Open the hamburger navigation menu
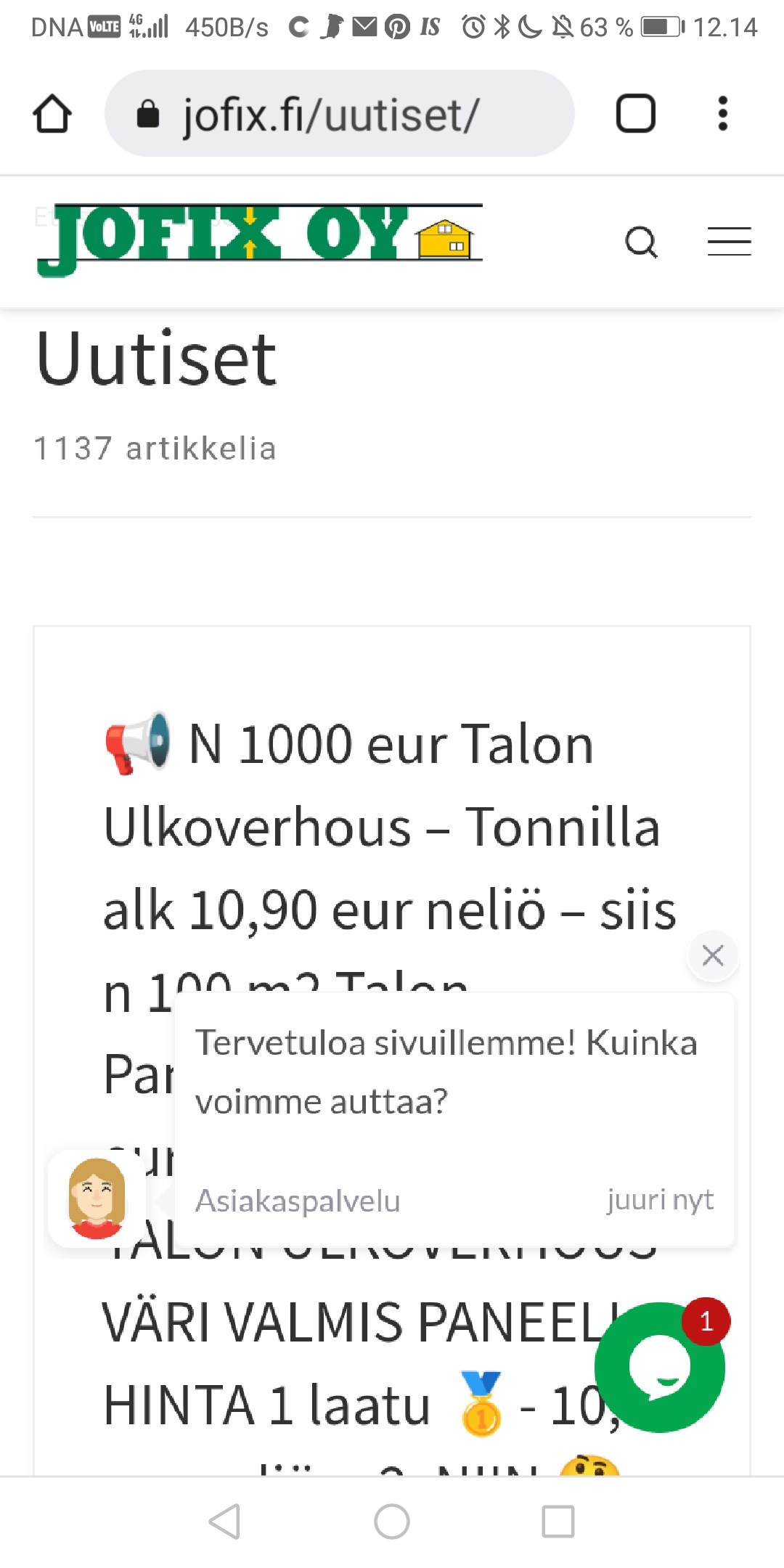This screenshot has width=784, height=1568. point(730,242)
